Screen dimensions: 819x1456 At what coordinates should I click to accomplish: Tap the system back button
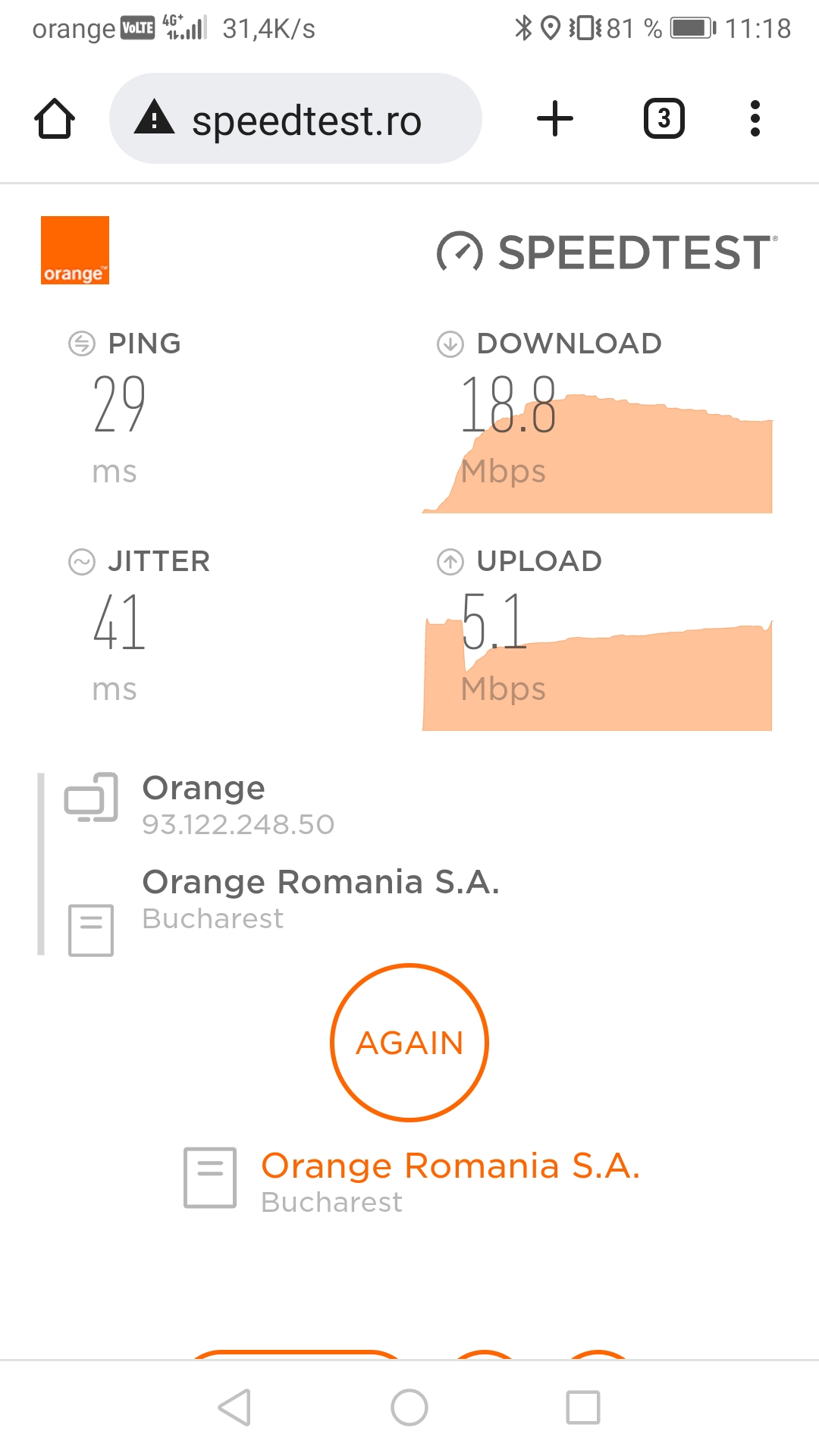pos(235,1407)
